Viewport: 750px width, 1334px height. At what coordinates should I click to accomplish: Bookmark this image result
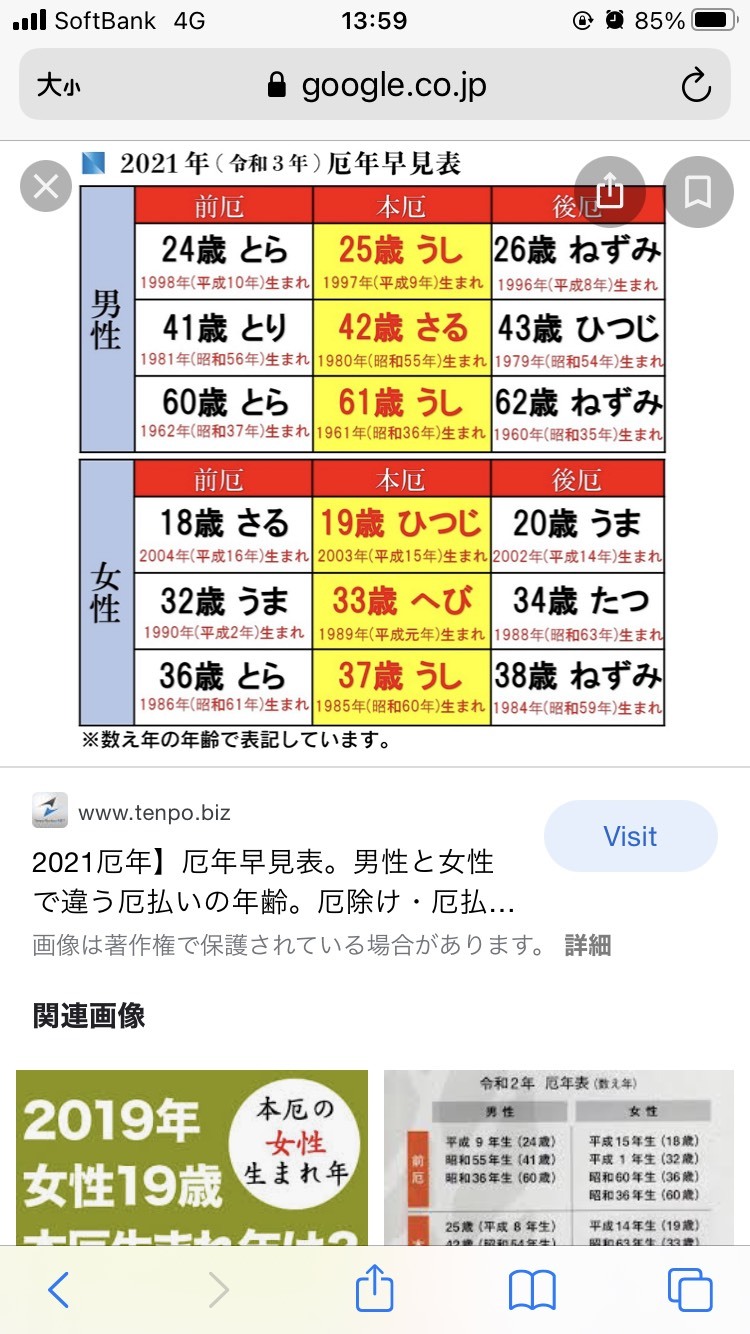tap(697, 190)
